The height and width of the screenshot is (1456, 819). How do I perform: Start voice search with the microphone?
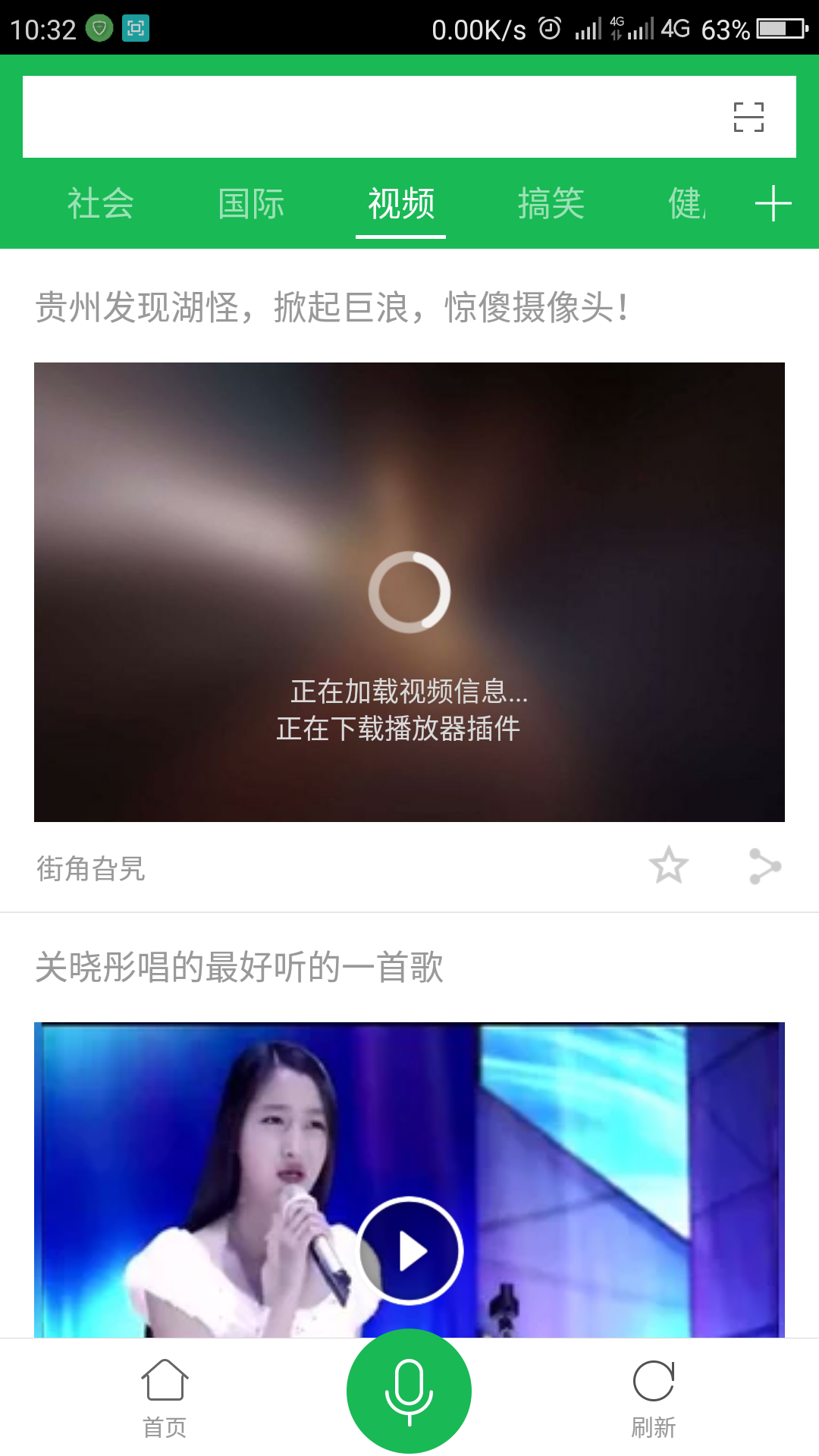[409, 1391]
